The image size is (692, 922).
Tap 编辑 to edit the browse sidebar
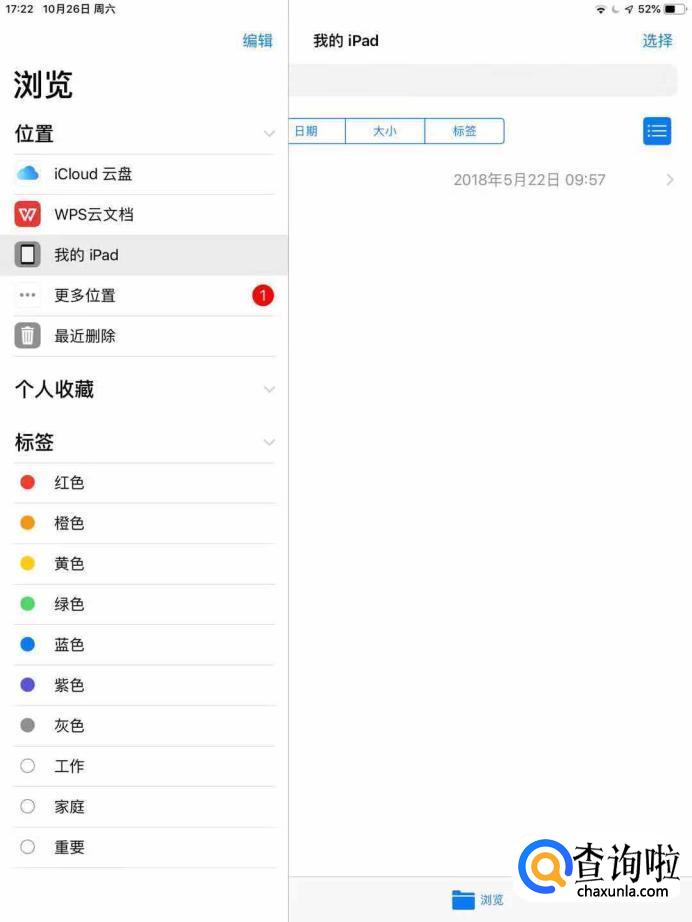(x=257, y=41)
